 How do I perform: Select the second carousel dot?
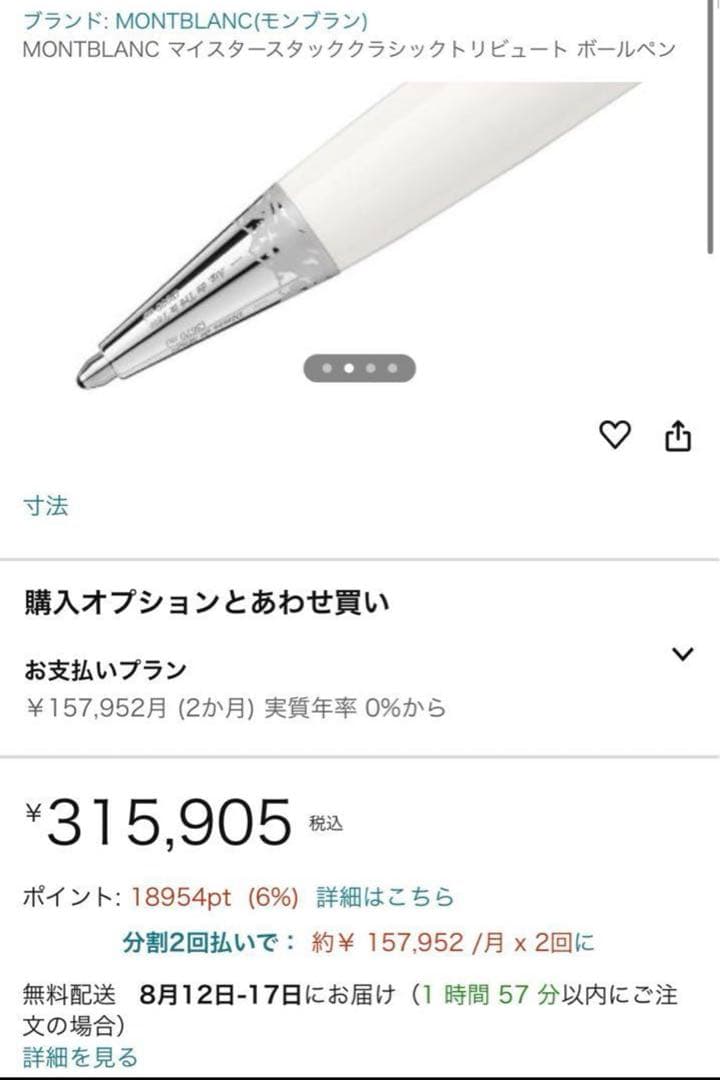[348, 368]
